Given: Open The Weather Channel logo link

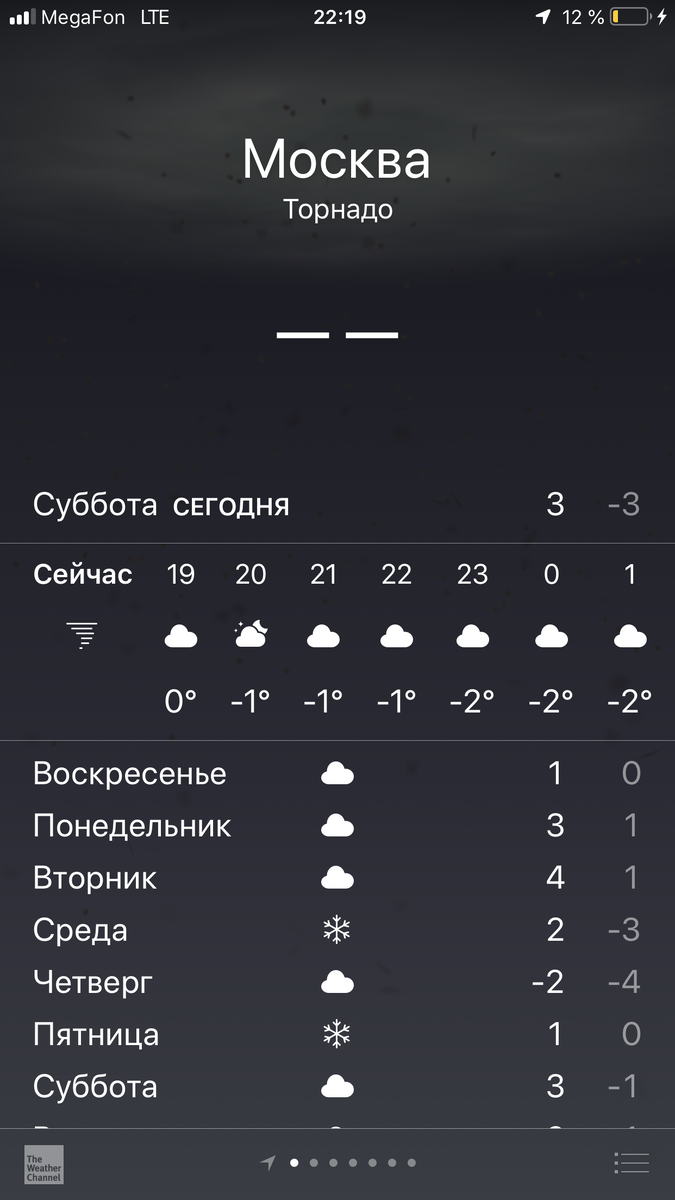Looking at the screenshot, I should [x=44, y=1165].
